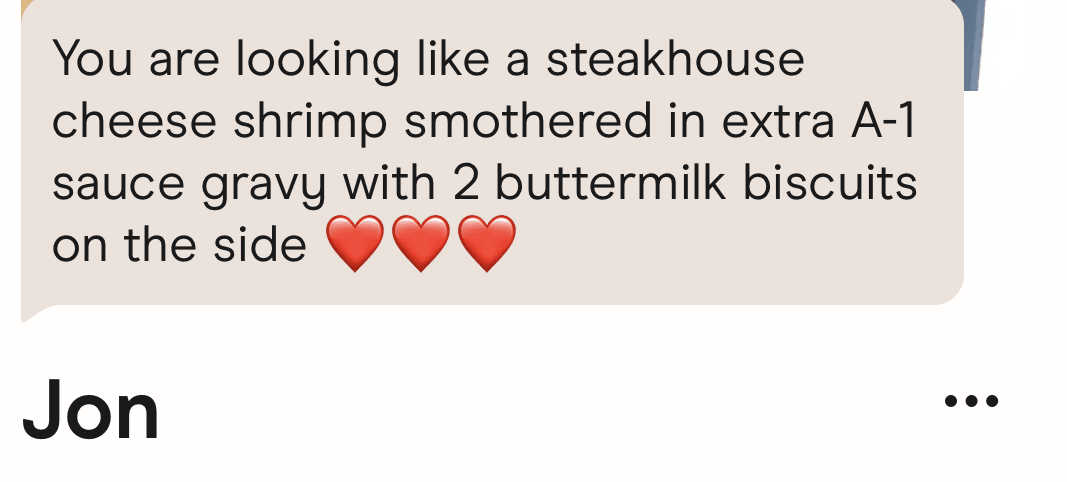The height and width of the screenshot is (482, 1067).
Task: Open the three-dot menu beside Jon
Action: pyautogui.click(x=971, y=402)
